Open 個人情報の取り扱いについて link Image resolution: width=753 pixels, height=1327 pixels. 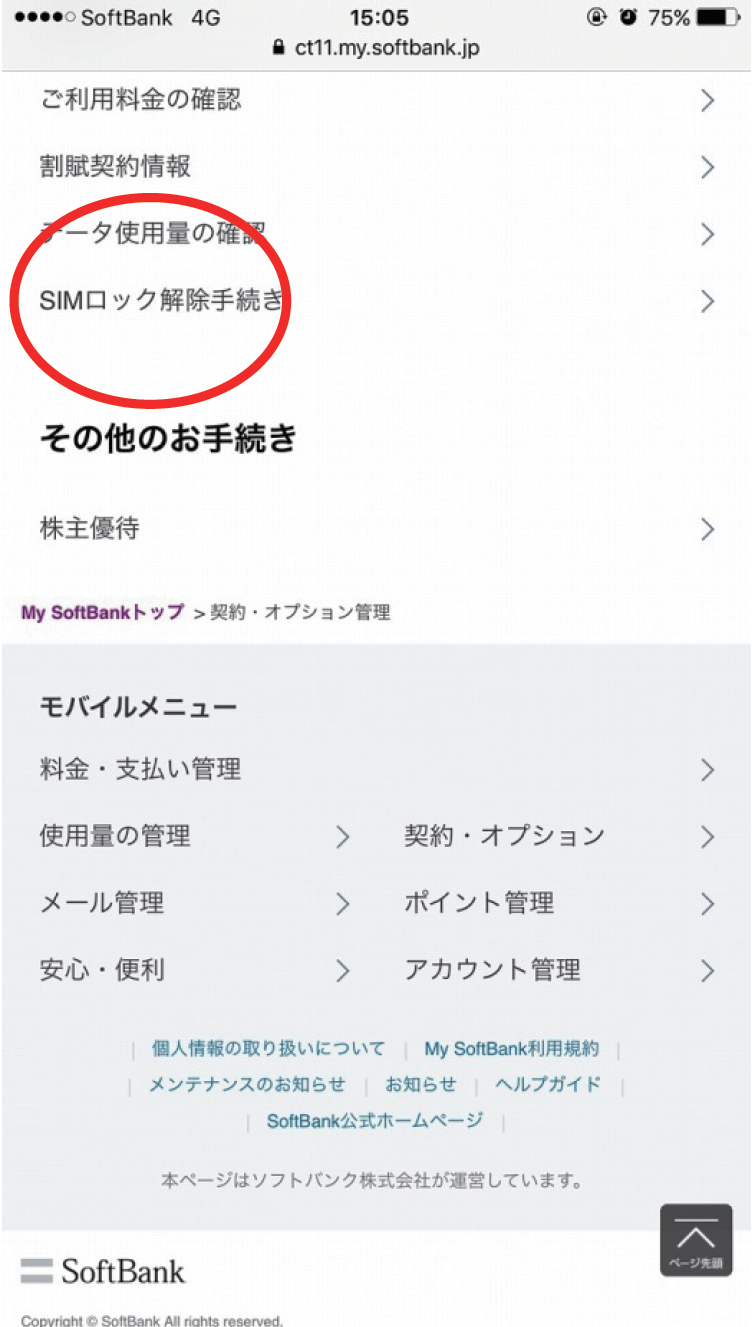[x=268, y=1049]
